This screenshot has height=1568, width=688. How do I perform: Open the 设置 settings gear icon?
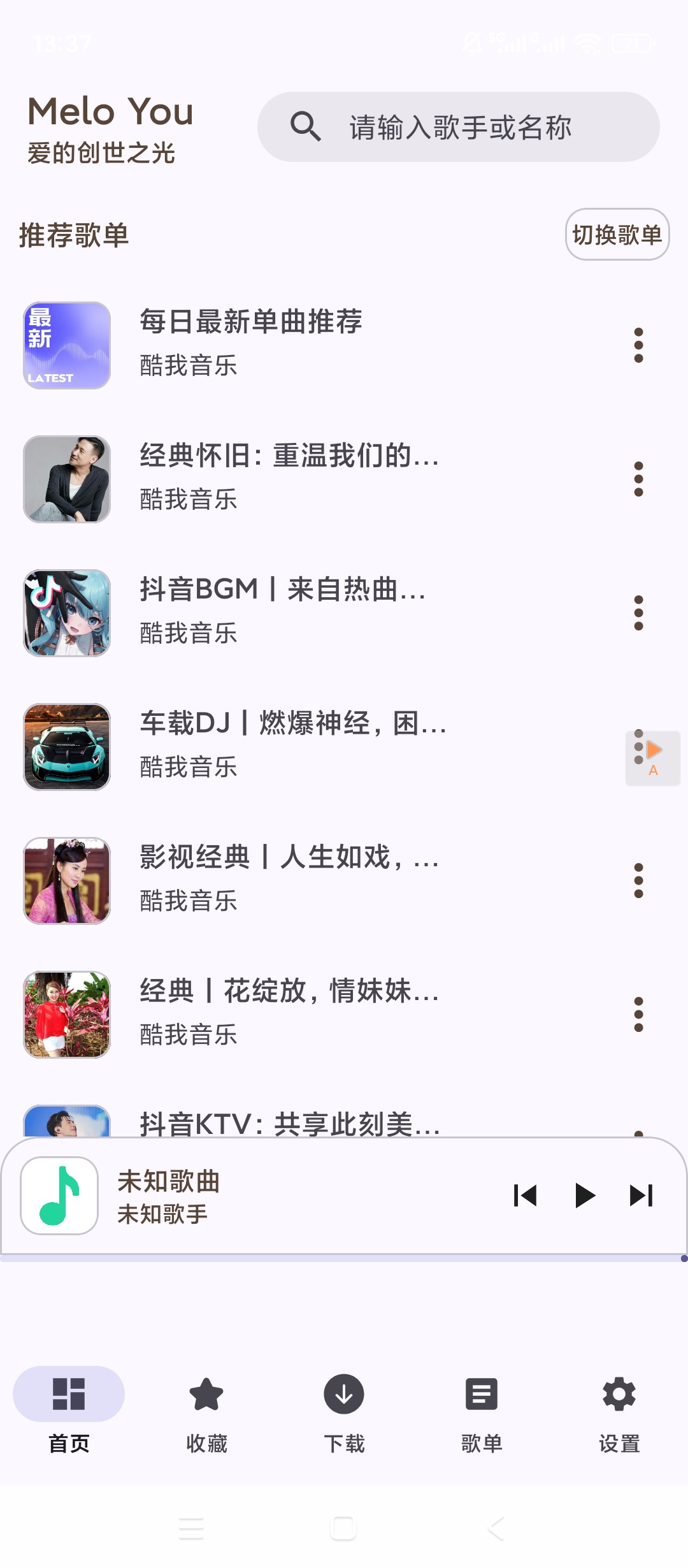619,1395
